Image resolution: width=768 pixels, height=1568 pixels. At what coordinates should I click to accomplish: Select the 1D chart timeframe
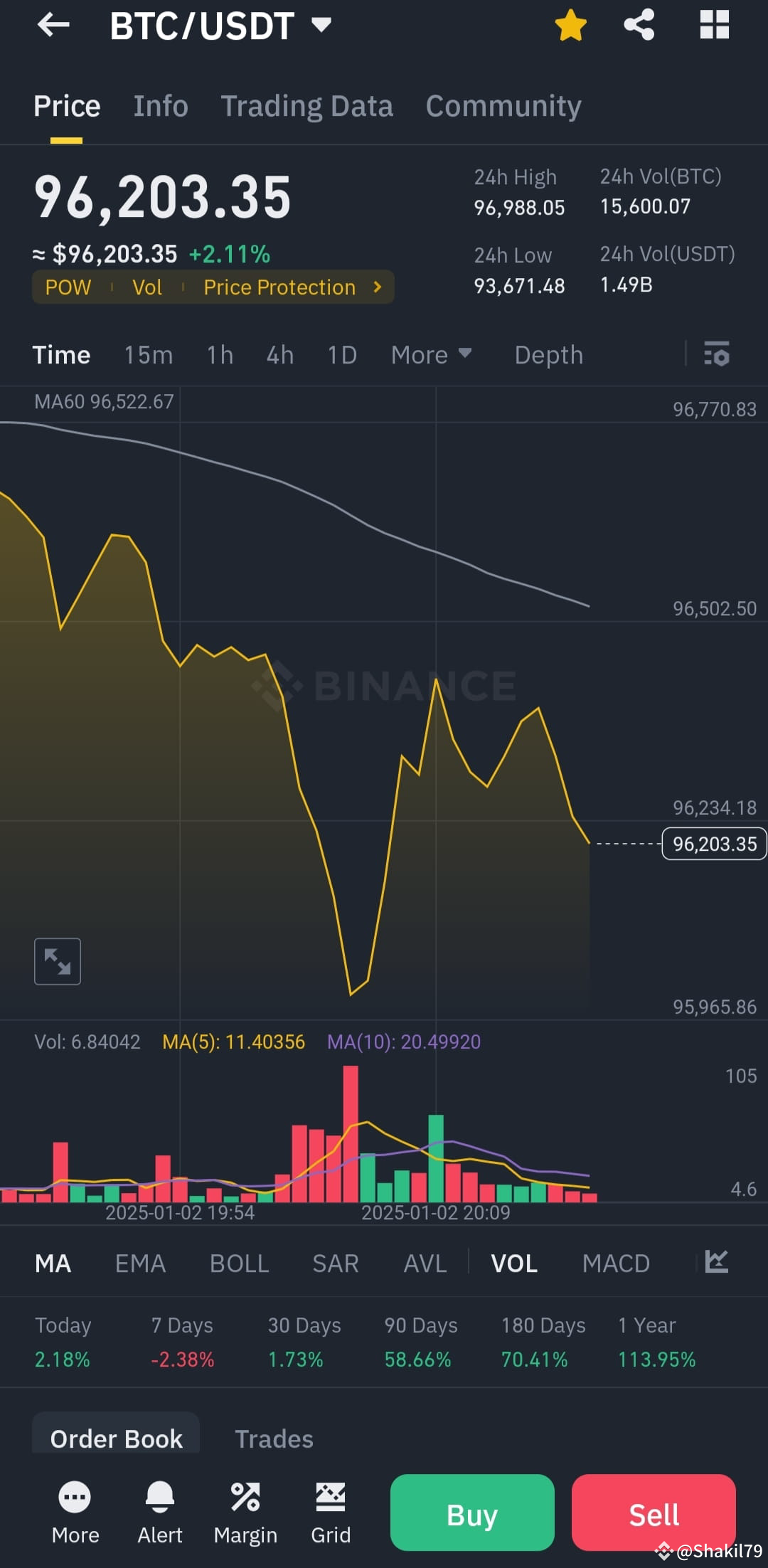341,354
